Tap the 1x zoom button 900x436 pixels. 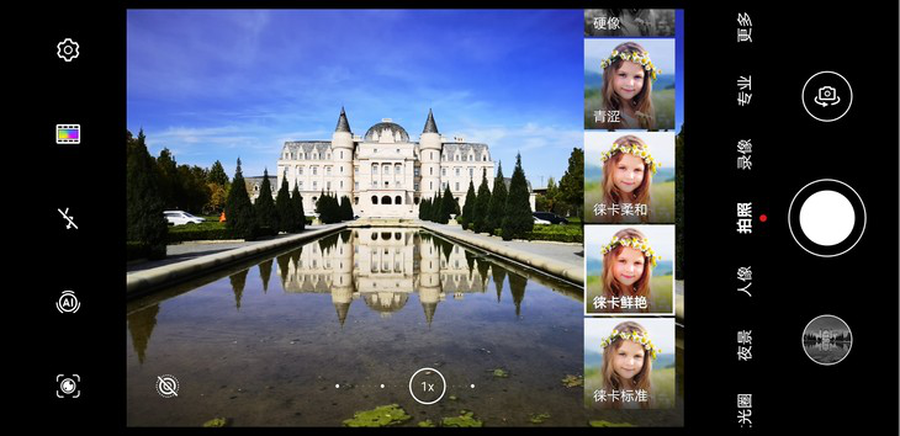click(x=427, y=386)
